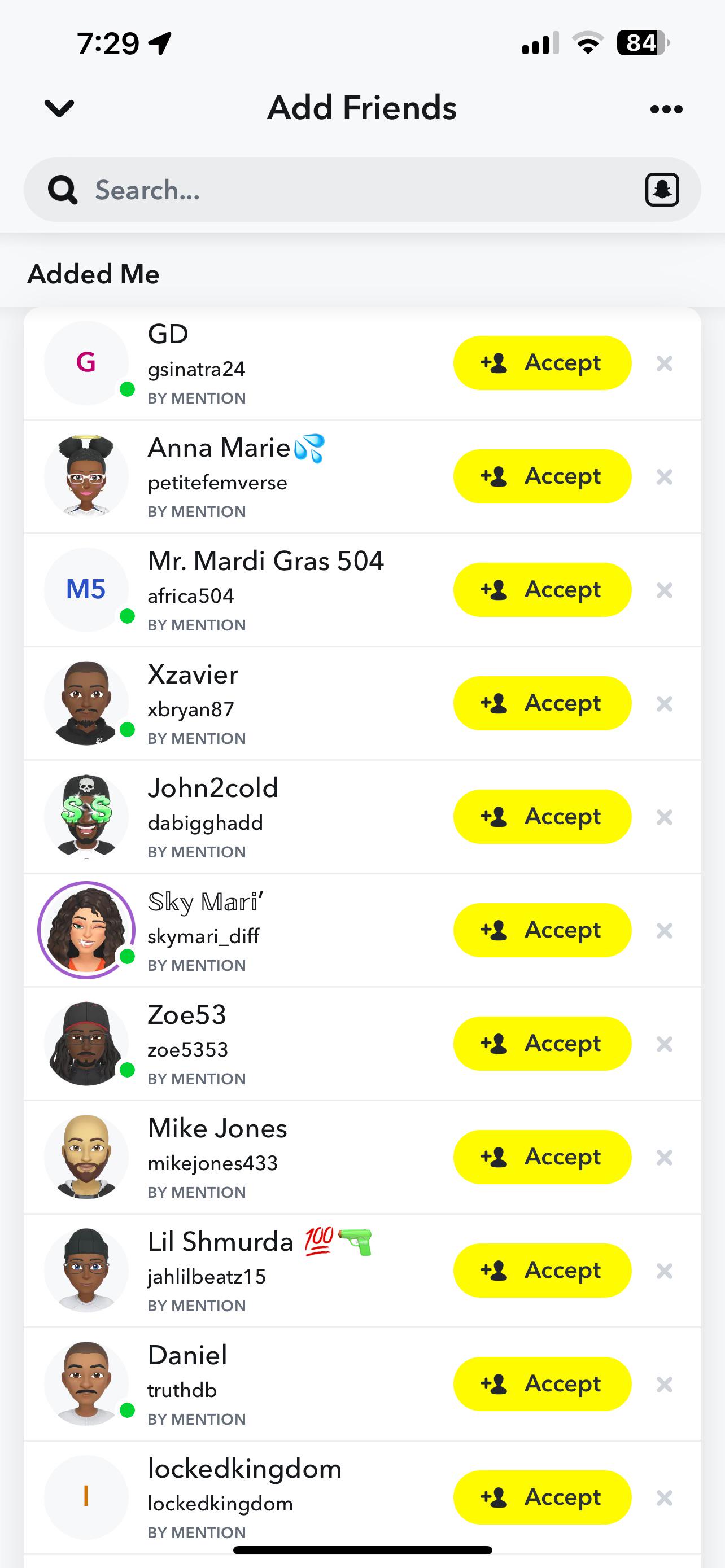Tap Zoe53's green online status dot
The height and width of the screenshot is (1568, 725).
click(126, 1071)
